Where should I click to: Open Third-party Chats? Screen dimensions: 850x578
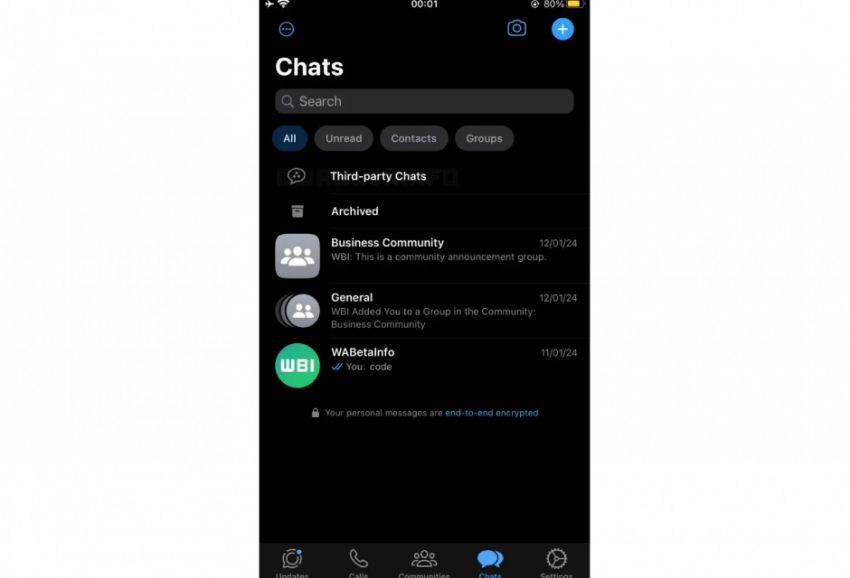click(x=378, y=176)
